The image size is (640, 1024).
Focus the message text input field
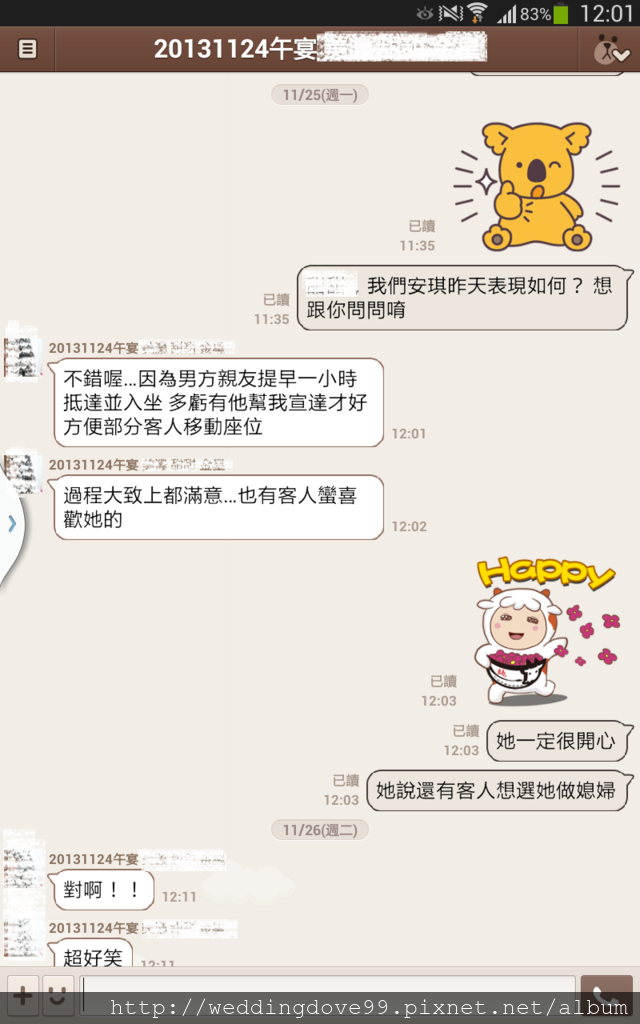328,995
